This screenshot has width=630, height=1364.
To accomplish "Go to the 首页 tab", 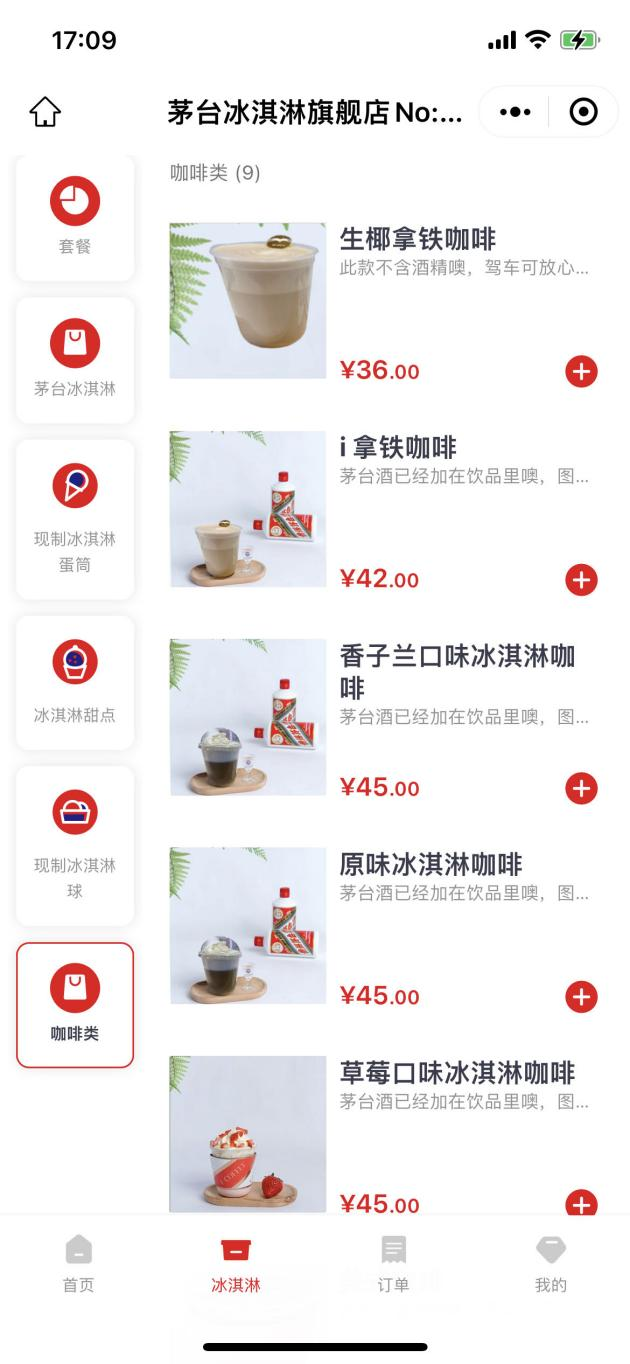I will click(x=79, y=1263).
